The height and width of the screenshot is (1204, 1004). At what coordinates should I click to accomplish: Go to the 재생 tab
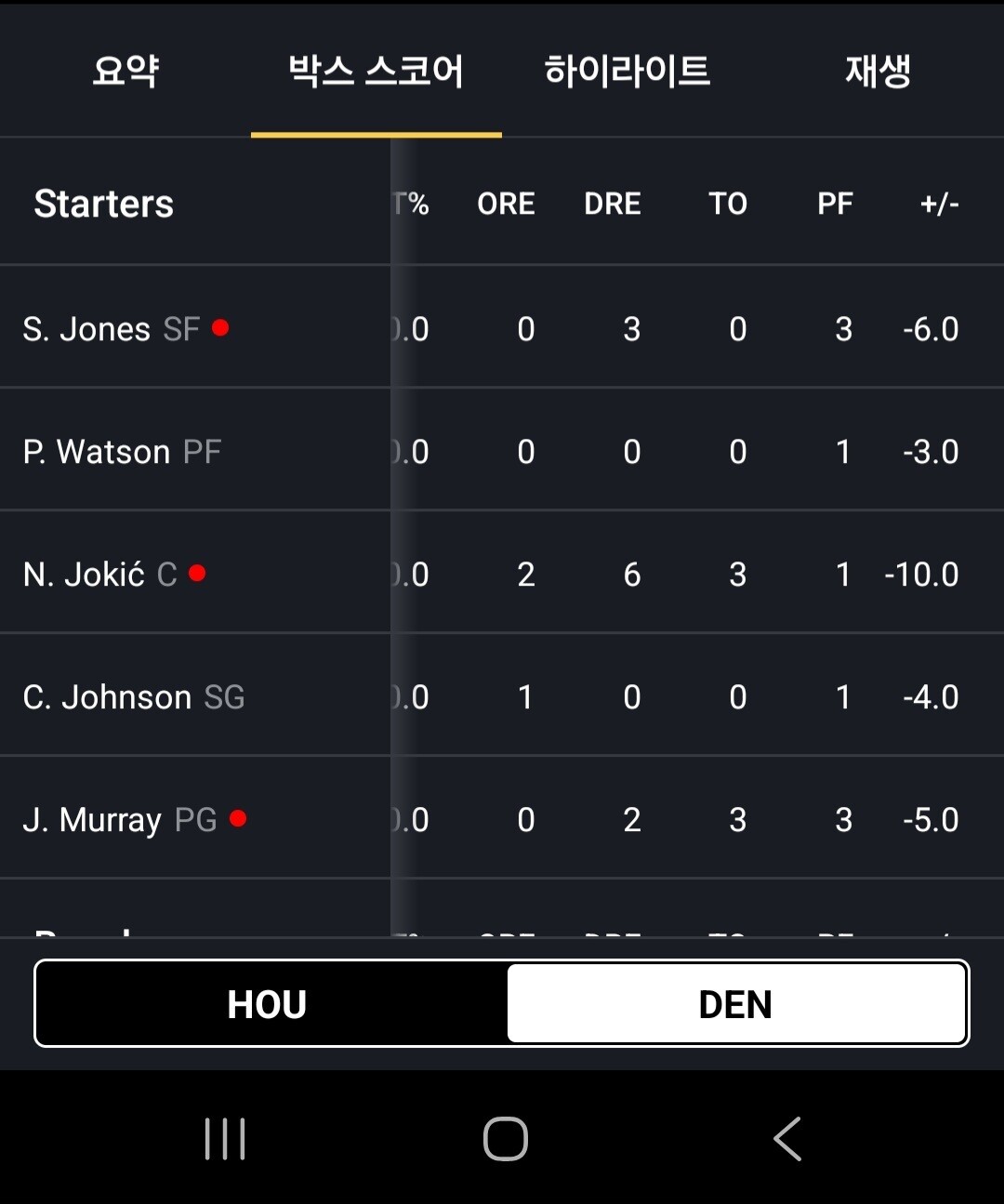pyautogui.click(x=878, y=71)
